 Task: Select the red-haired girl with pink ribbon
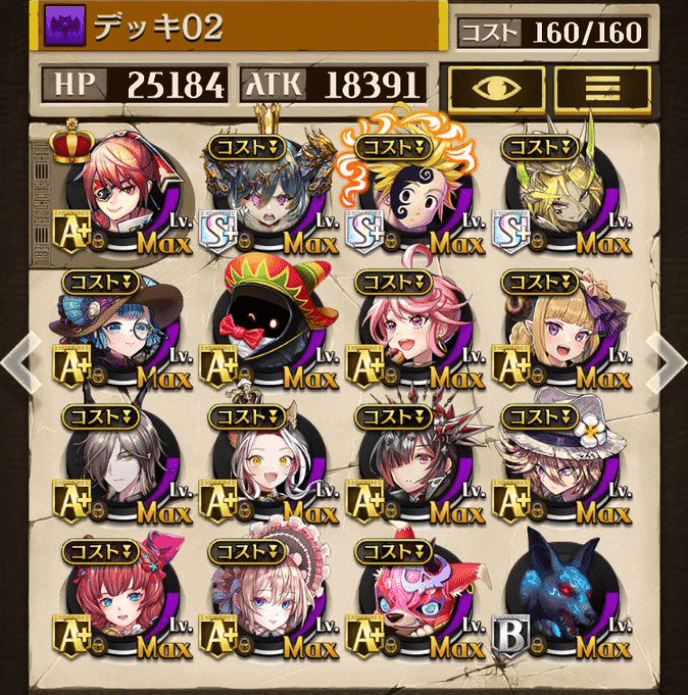pyautogui.click(x=125, y=600)
